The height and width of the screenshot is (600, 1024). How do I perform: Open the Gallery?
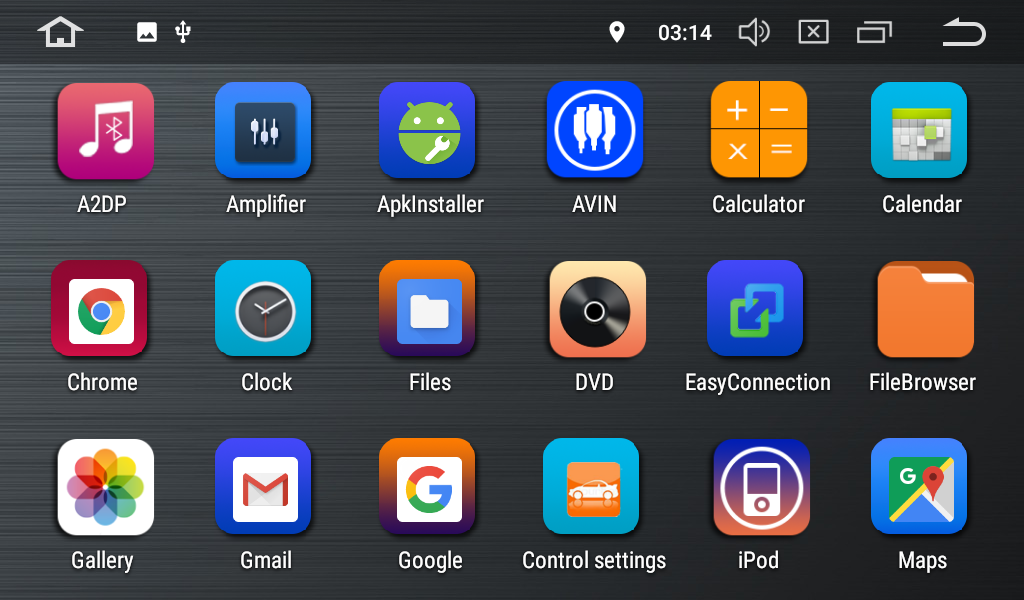105,487
